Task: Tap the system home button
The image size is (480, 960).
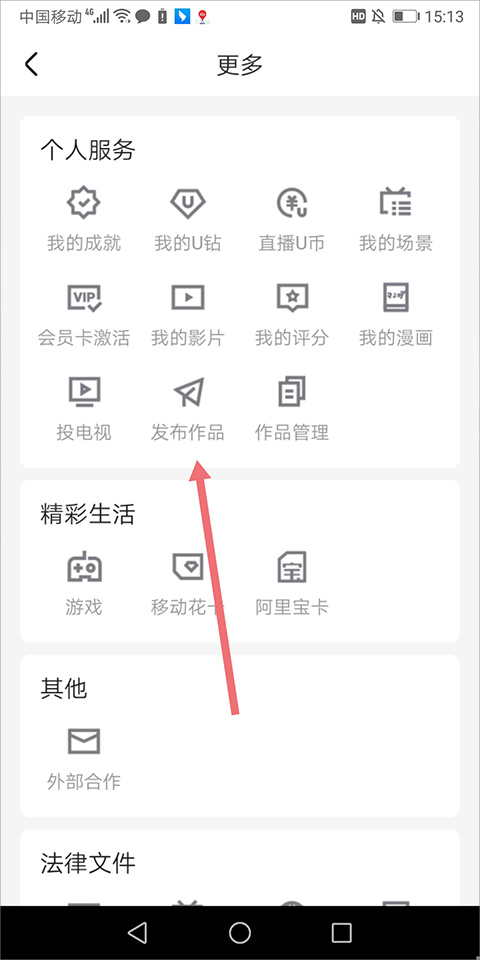Action: [x=239, y=932]
